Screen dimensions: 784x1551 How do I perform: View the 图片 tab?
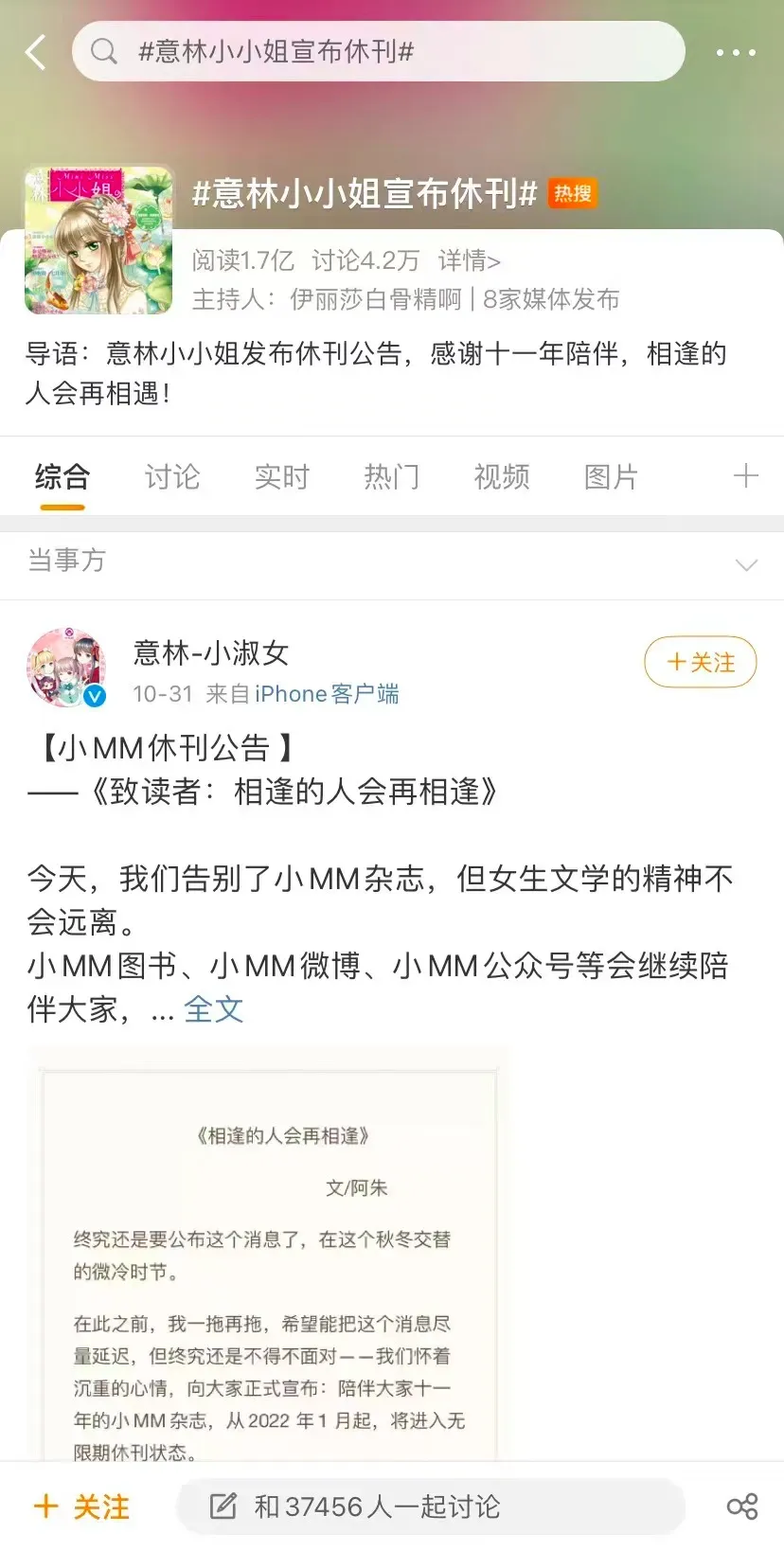612,476
